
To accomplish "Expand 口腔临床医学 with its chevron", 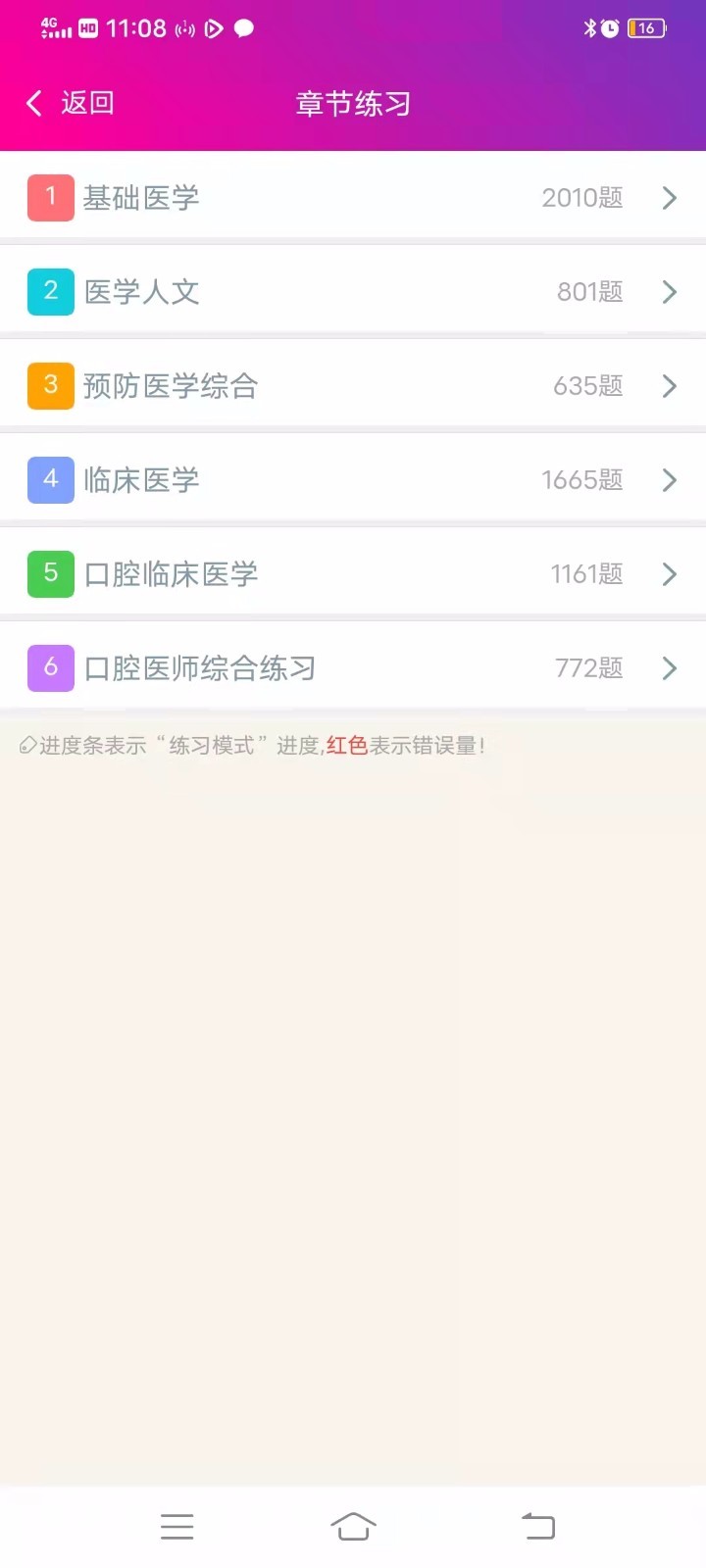I will (670, 573).
